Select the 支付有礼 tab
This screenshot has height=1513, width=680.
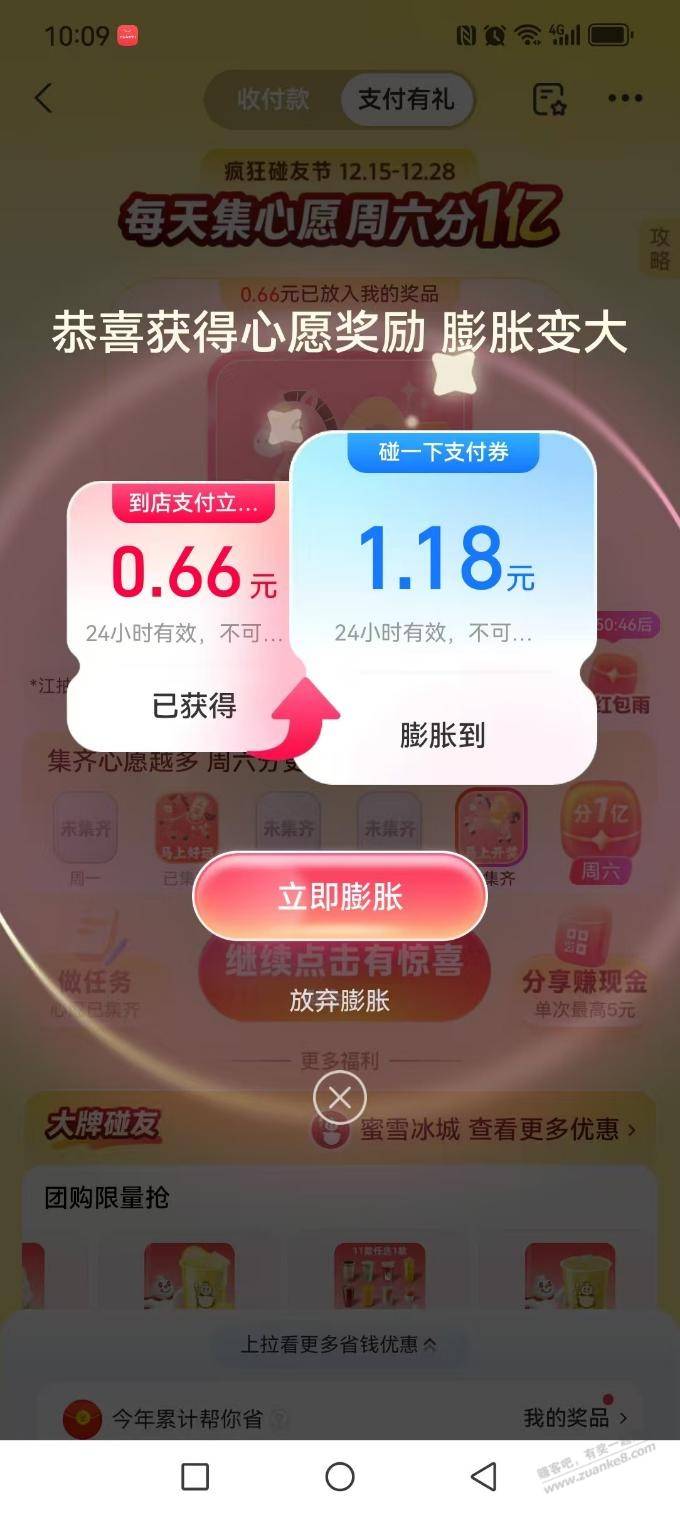tap(406, 100)
